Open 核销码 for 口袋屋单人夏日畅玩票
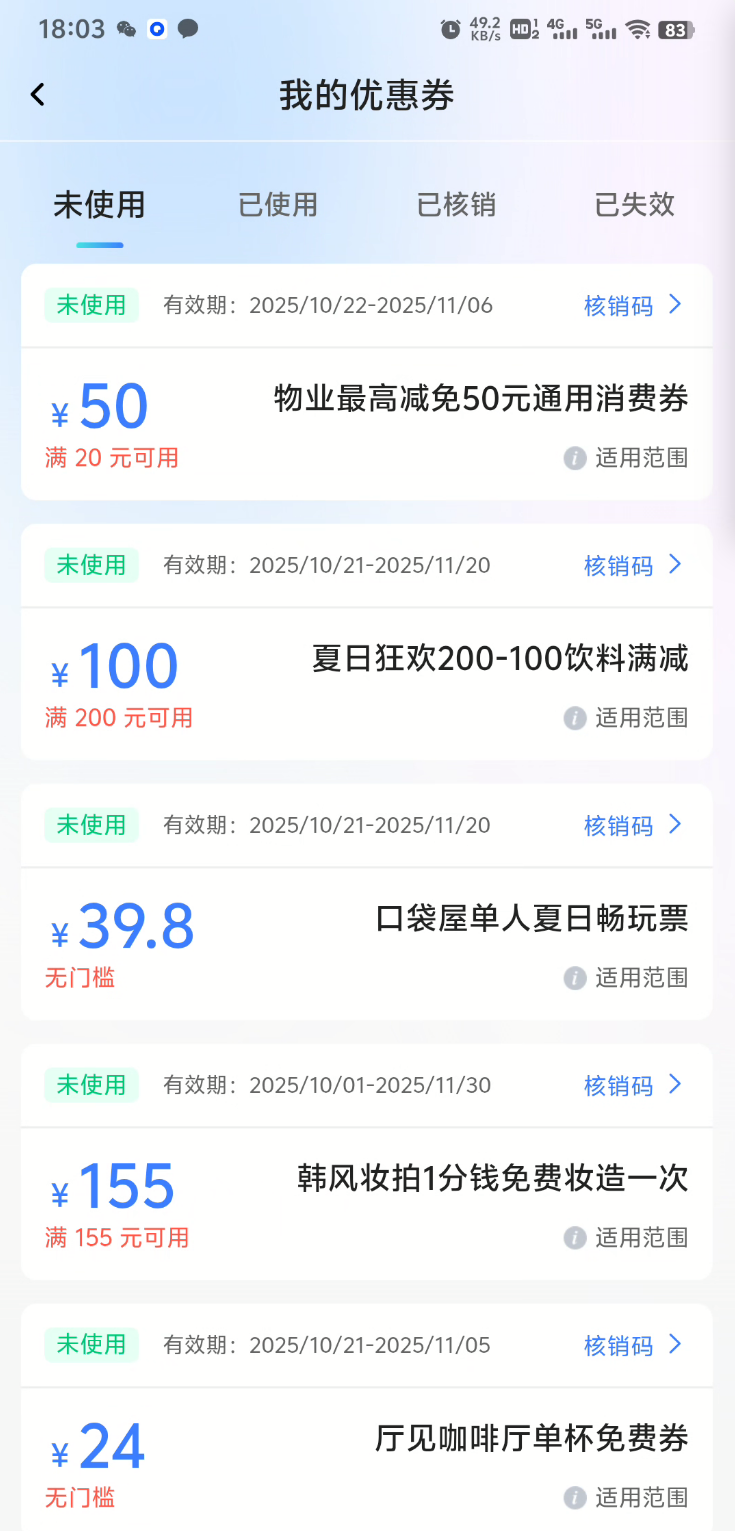 tap(632, 826)
